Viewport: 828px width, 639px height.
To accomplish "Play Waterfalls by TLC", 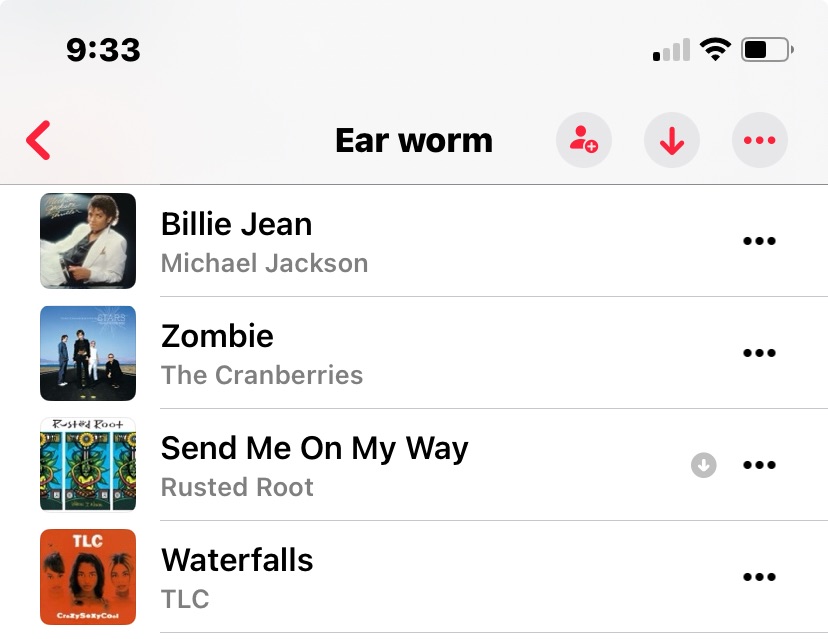I will (237, 577).
